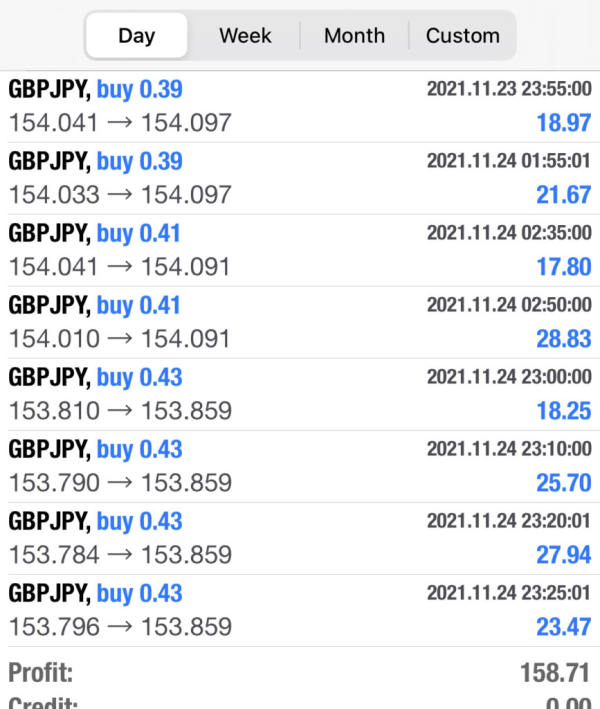This screenshot has height=709, width=600.
Task: View the trade closed at 02:35:00
Action: pos(300,250)
